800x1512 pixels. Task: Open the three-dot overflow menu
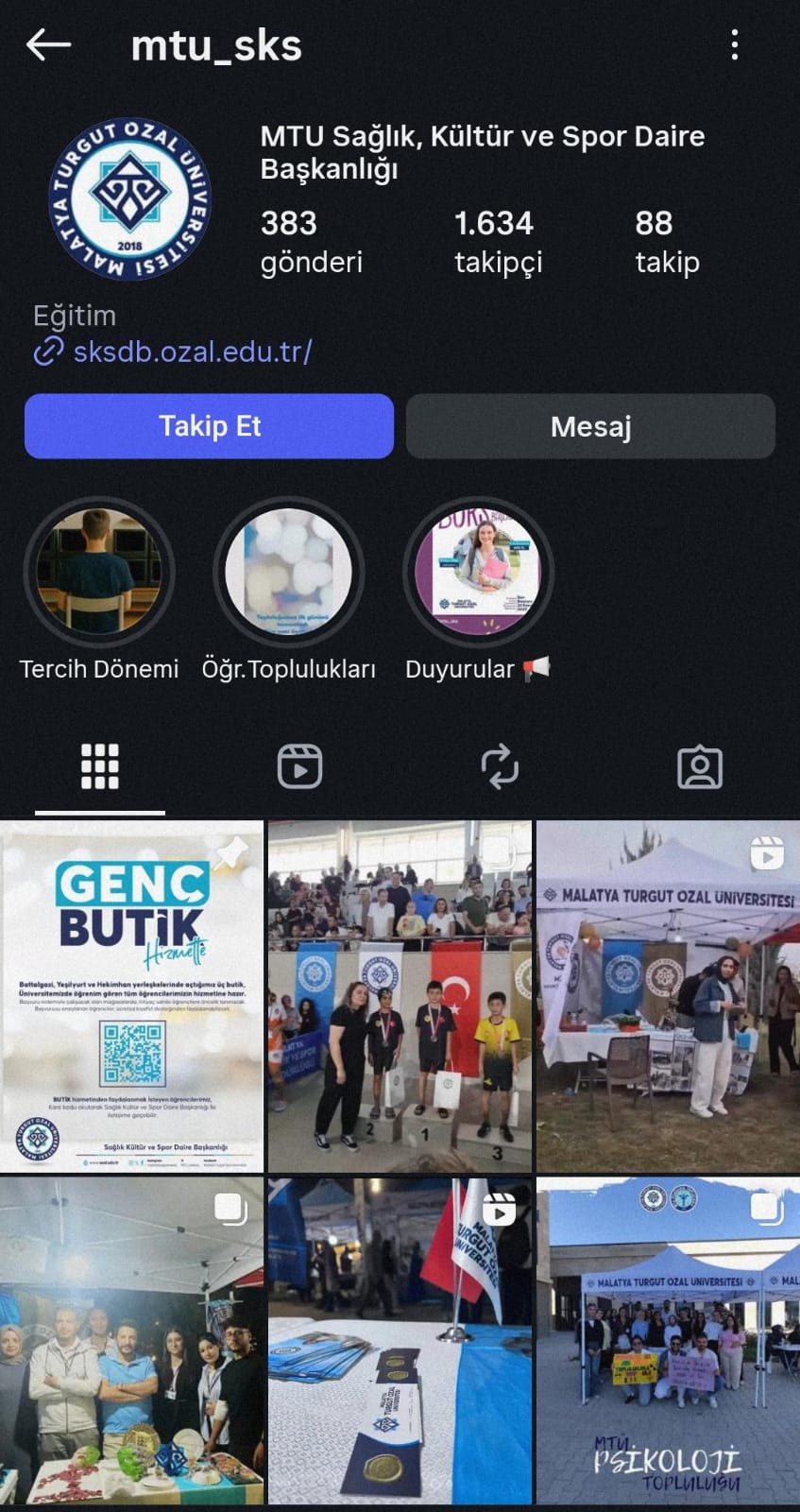point(734,44)
